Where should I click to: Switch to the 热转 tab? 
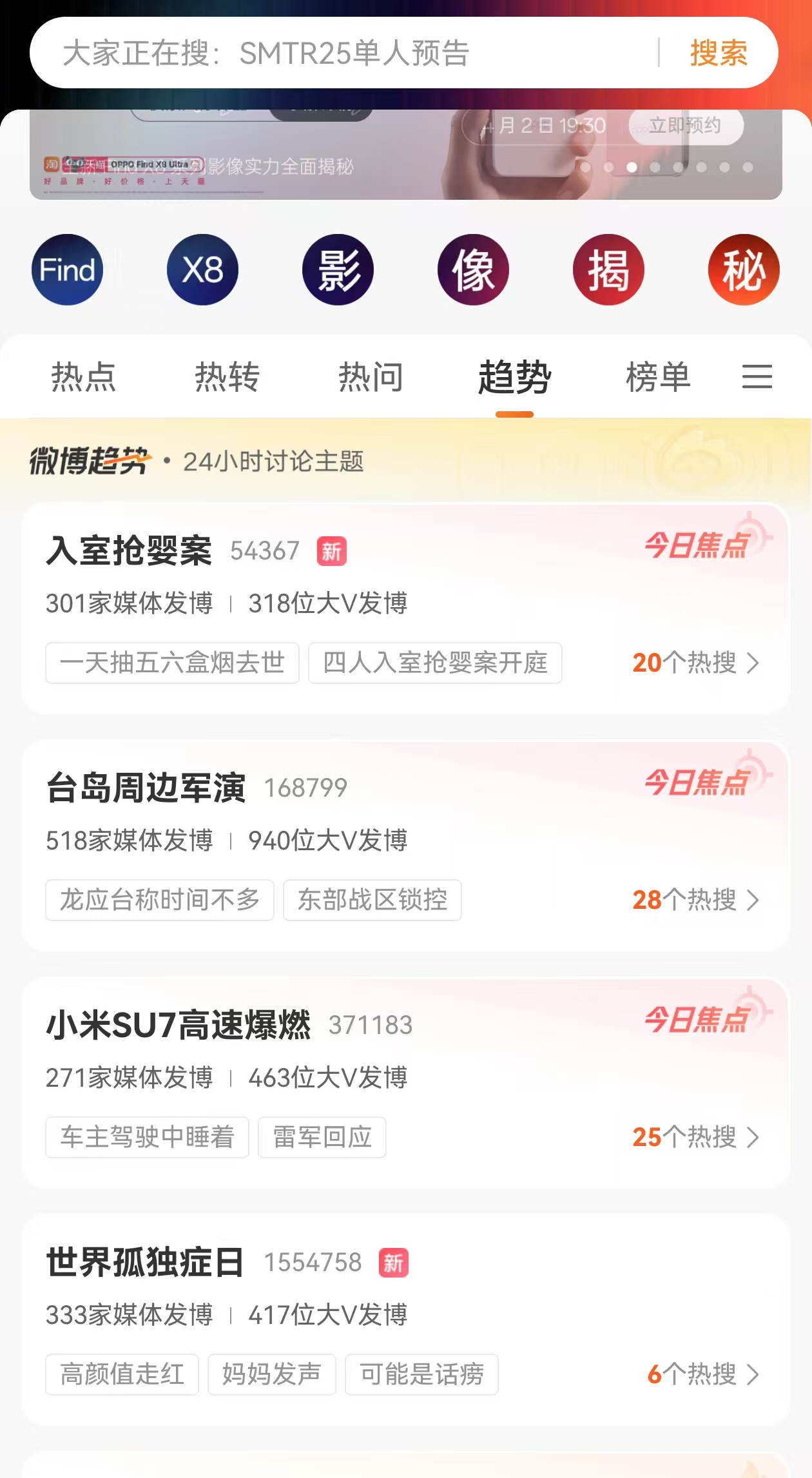[x=227, y=377]
